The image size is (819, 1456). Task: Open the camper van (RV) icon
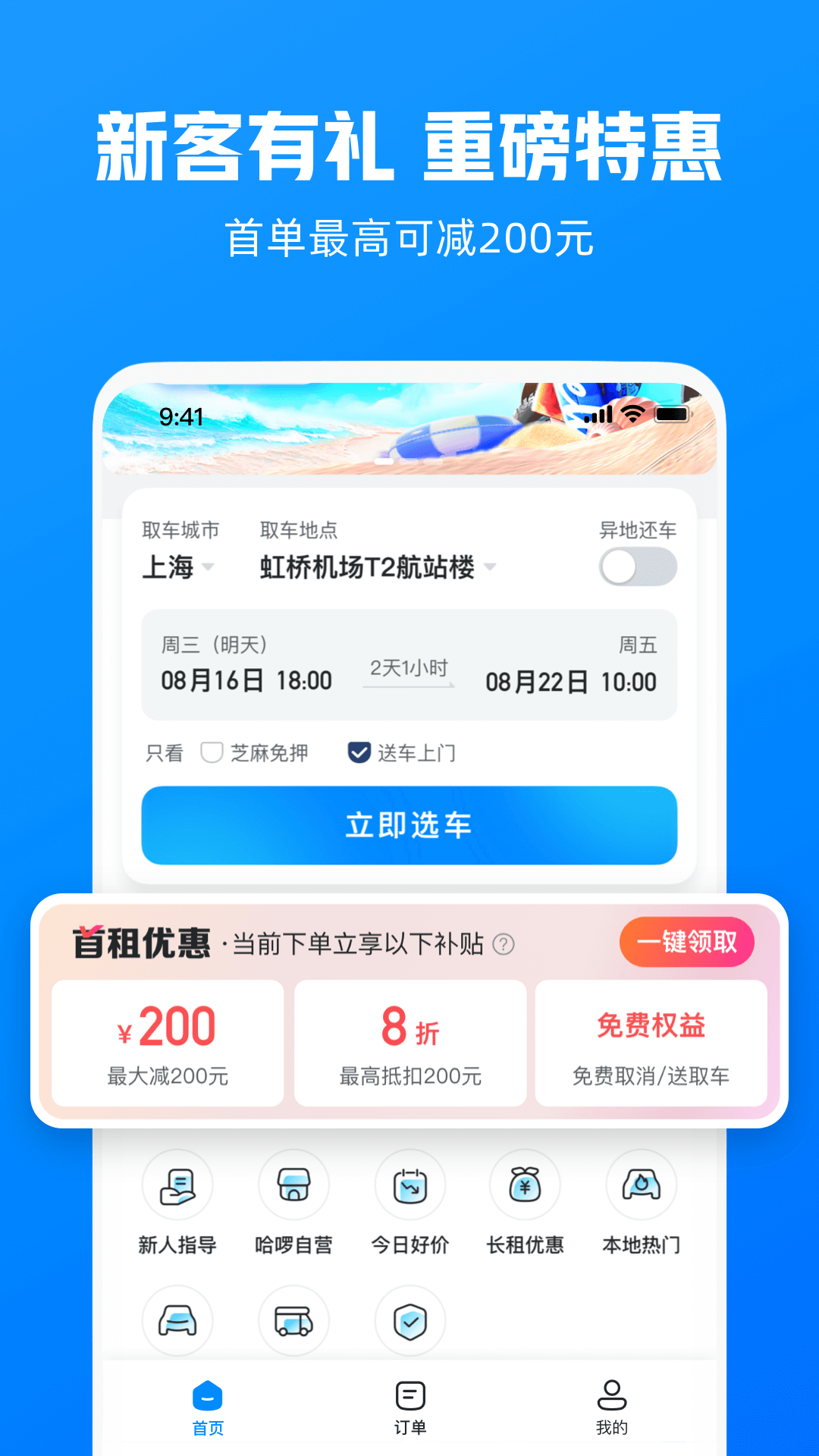click(x=294, y=1321)
